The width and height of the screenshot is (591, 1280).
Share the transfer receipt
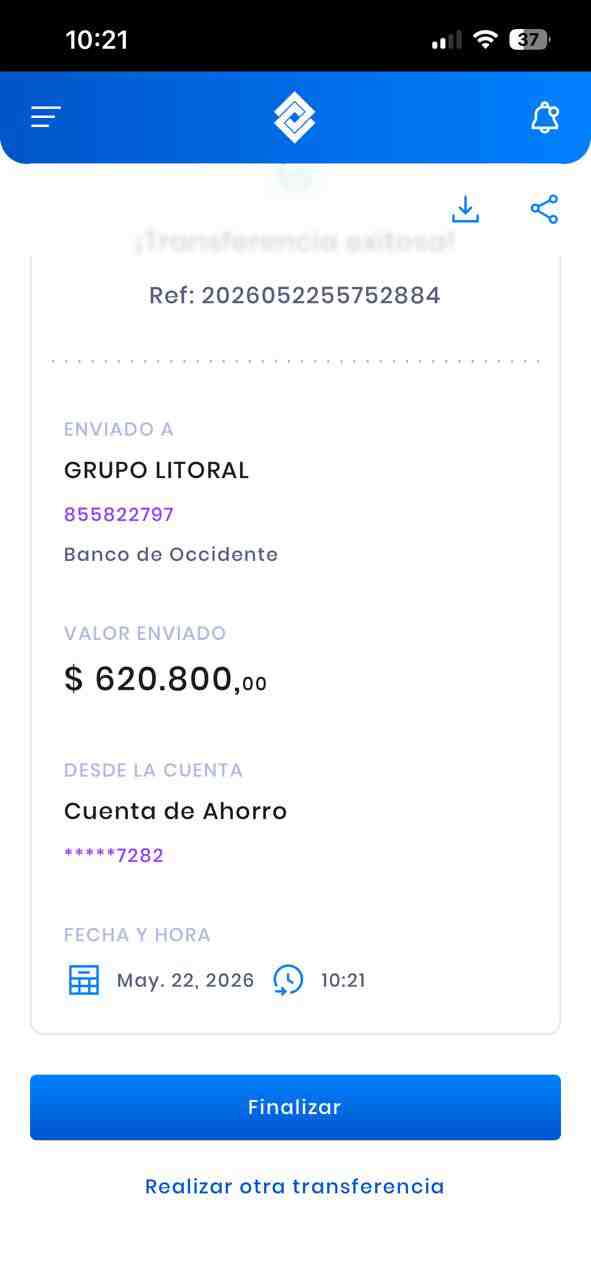click(x=544, y=209)
